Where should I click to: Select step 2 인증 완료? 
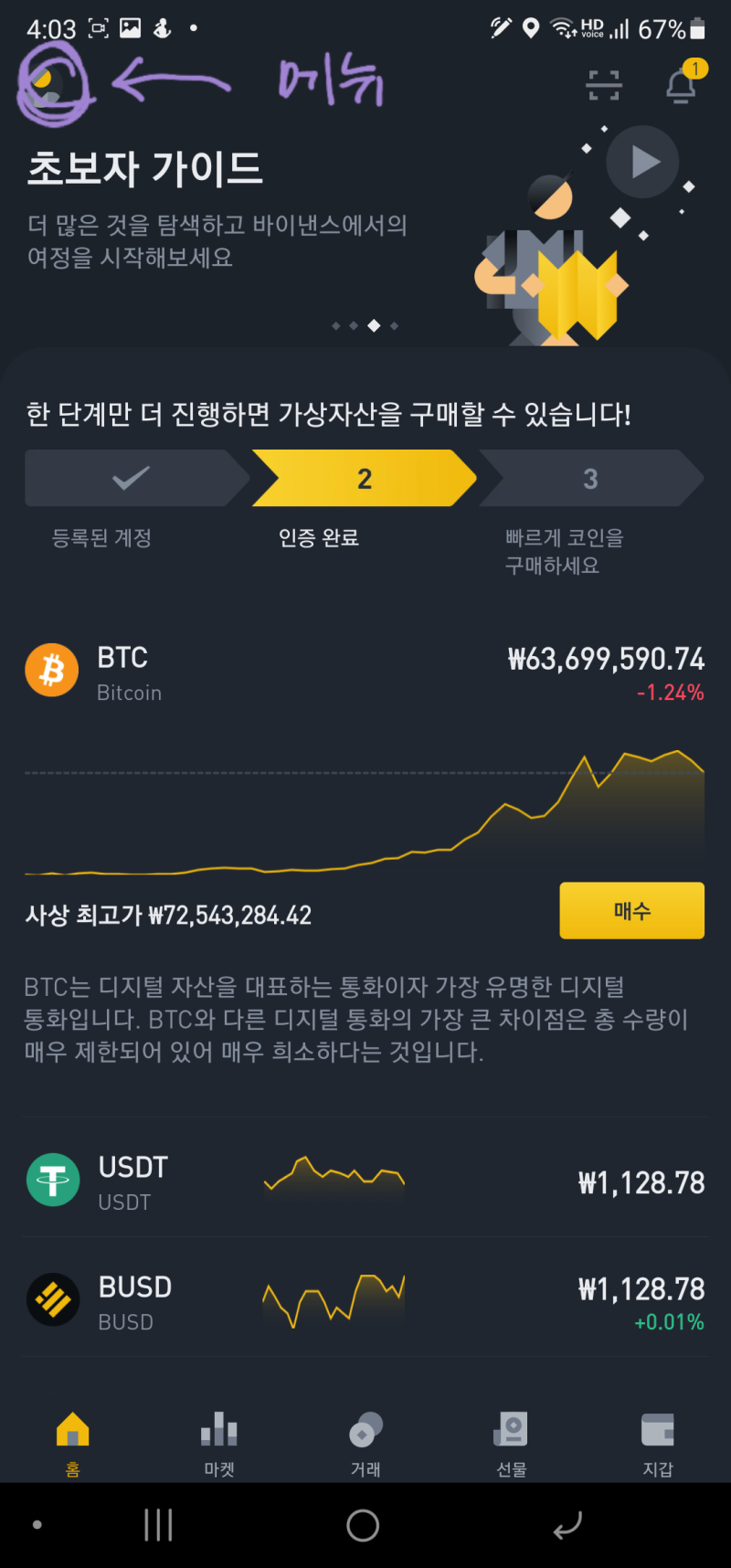coord(364,478)
